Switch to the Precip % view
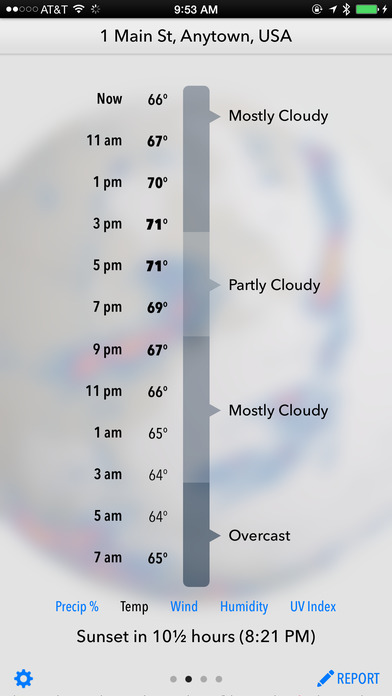This screenshot has height=696, width=392. (77, 607)
